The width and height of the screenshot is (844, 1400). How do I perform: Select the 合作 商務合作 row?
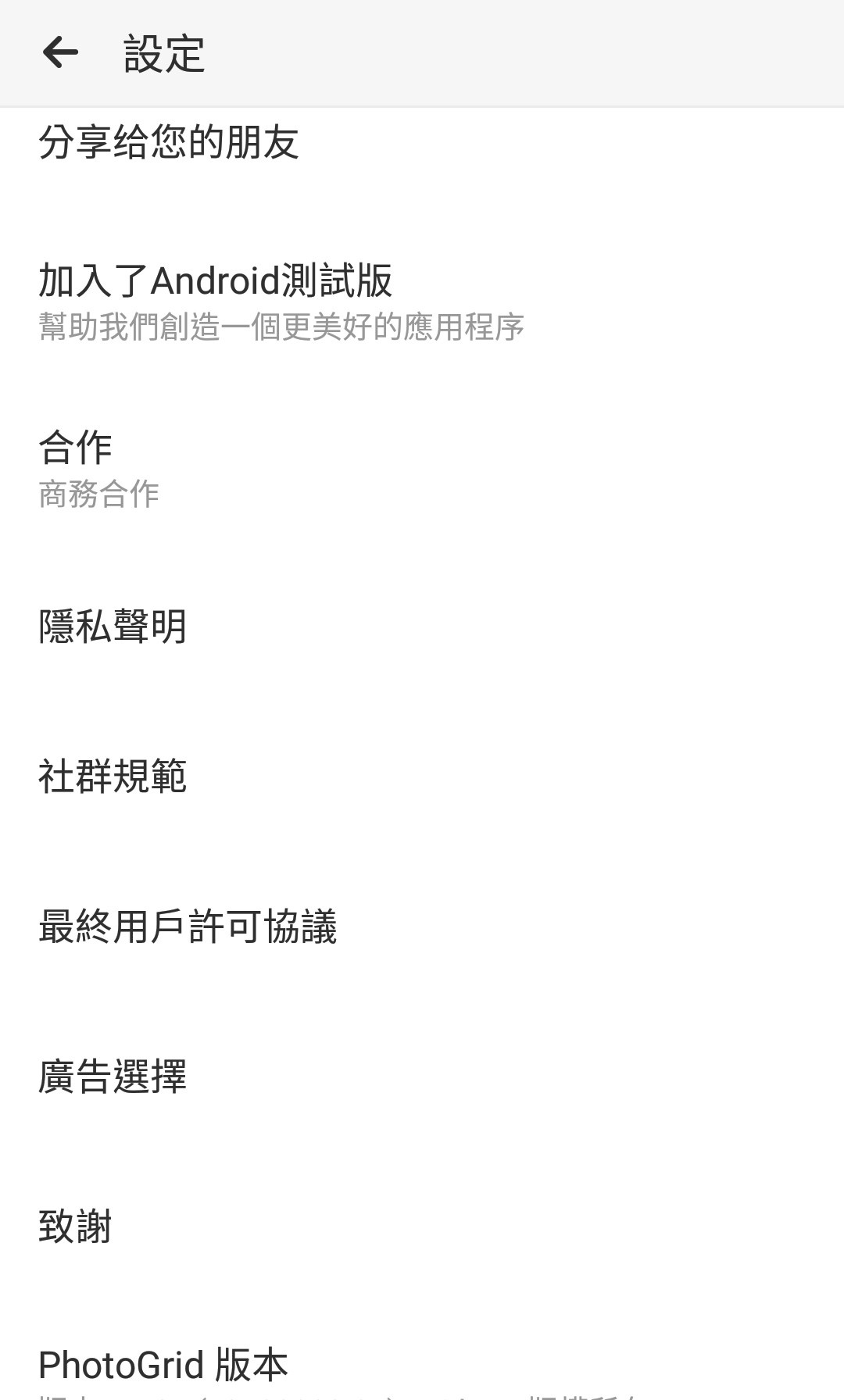422,469
